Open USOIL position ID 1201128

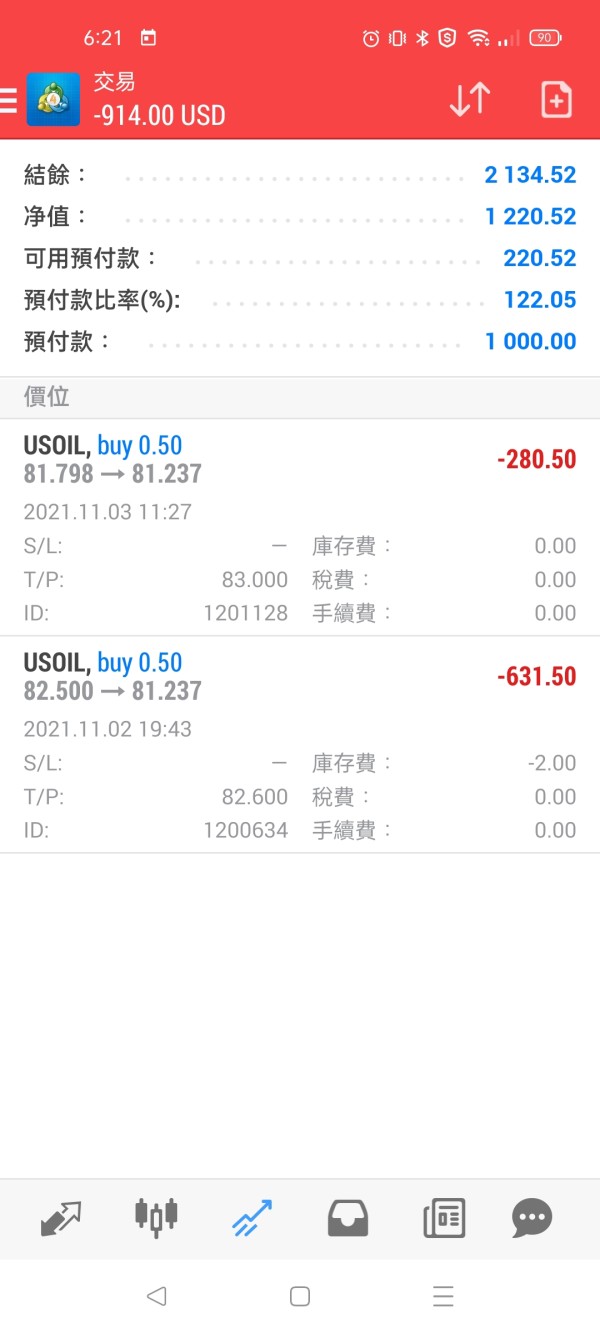[300, 527]
